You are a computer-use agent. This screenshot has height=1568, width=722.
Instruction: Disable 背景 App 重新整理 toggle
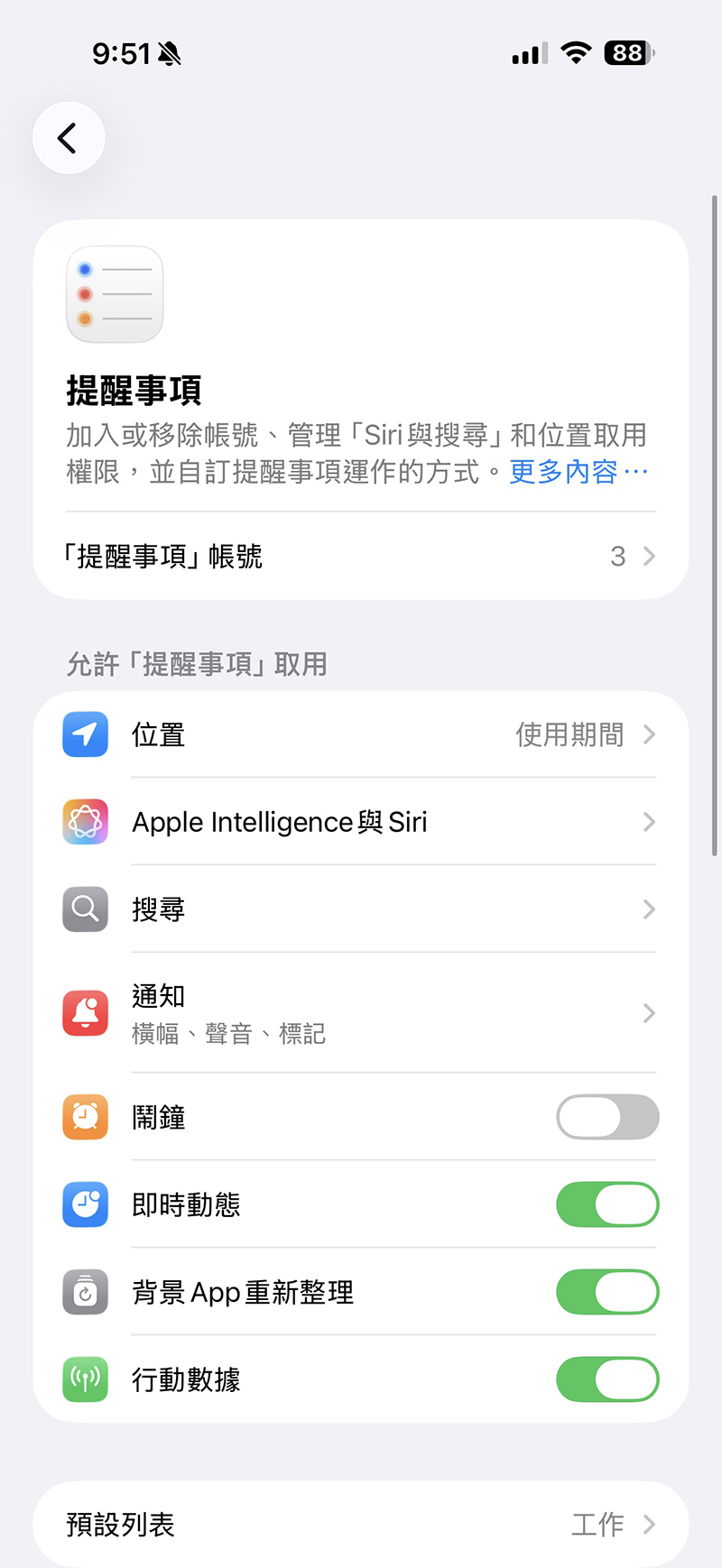tap(607, 1293)
